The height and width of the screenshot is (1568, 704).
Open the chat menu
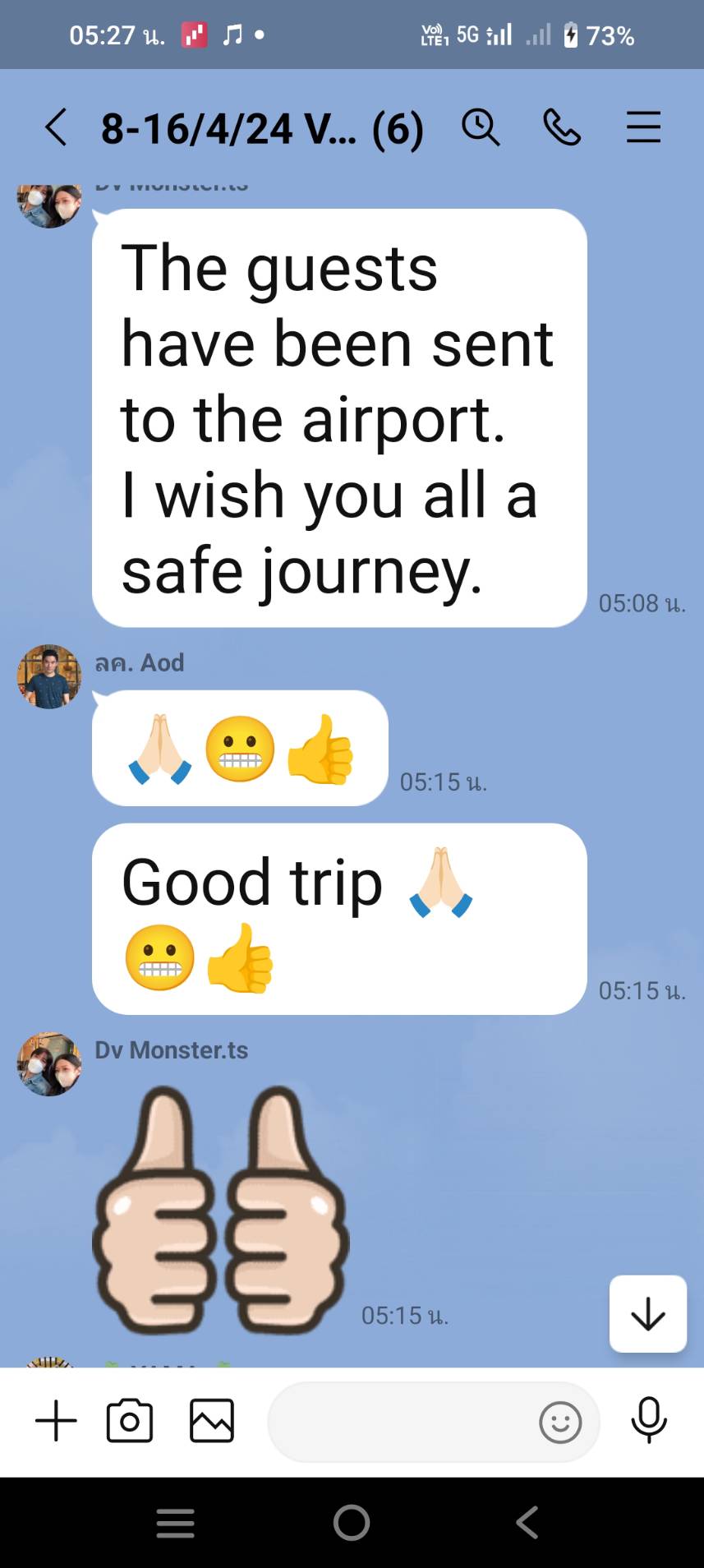point(643,128)
